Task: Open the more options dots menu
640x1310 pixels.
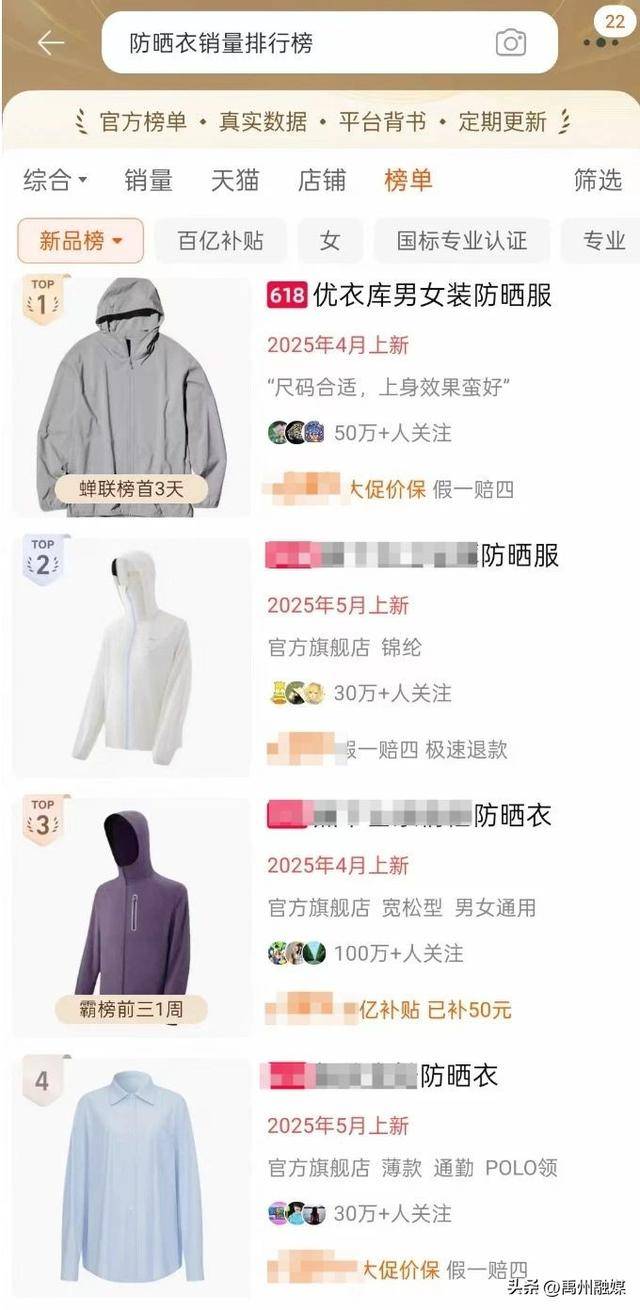Action: pyautogui.click(x=600, y=43)
